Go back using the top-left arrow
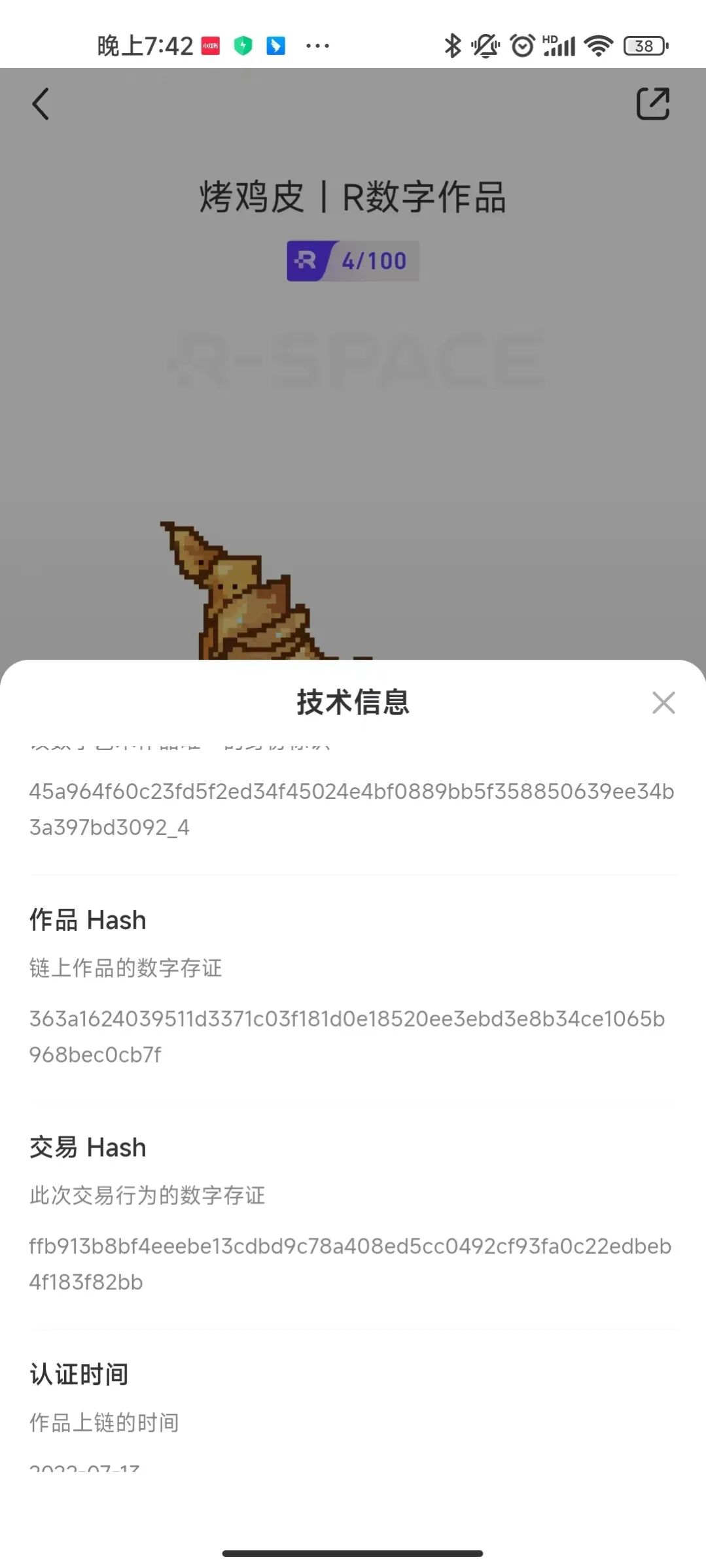 tap(41, 105)
